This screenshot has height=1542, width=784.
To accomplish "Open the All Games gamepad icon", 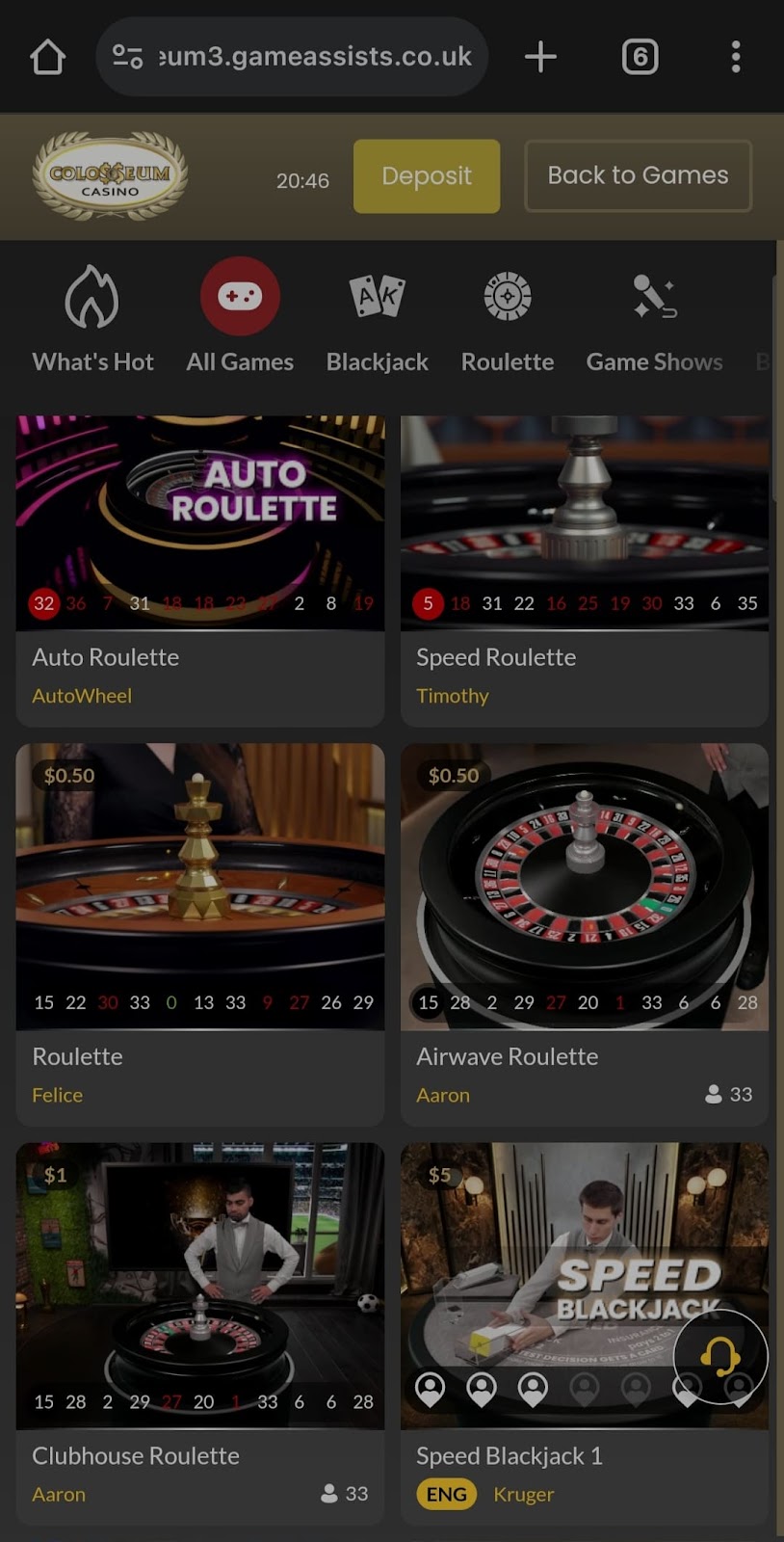I will tap(240, 297).
